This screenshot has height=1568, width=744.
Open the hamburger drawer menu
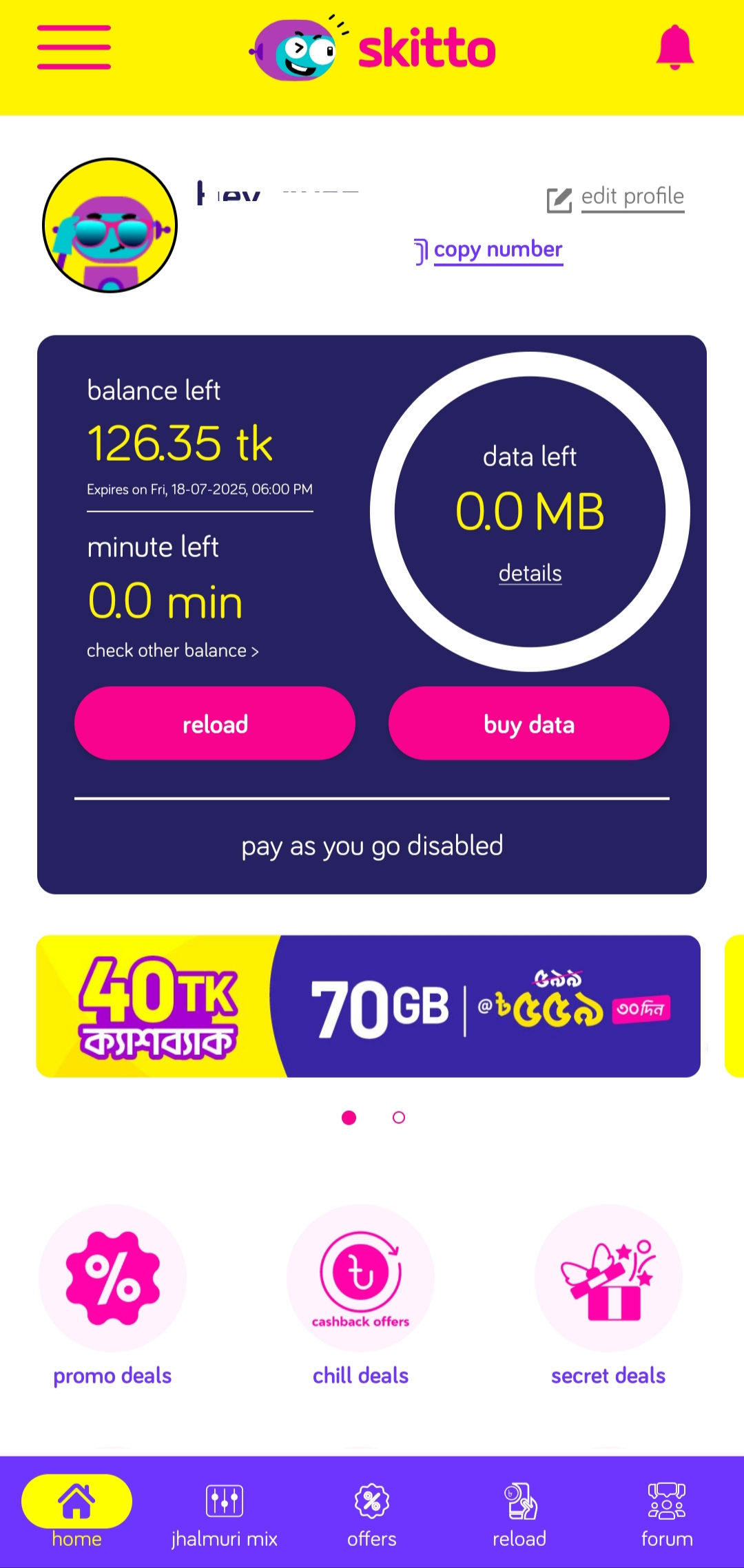(74, 48)
